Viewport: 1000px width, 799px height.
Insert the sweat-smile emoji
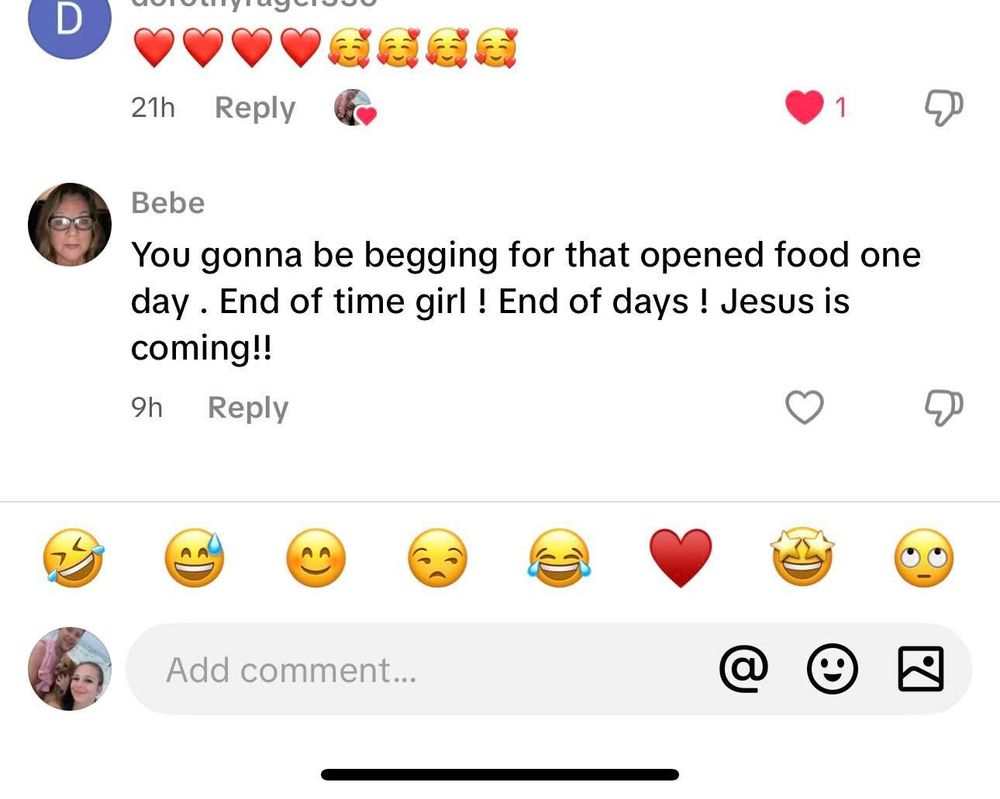(x=194, y=558)
